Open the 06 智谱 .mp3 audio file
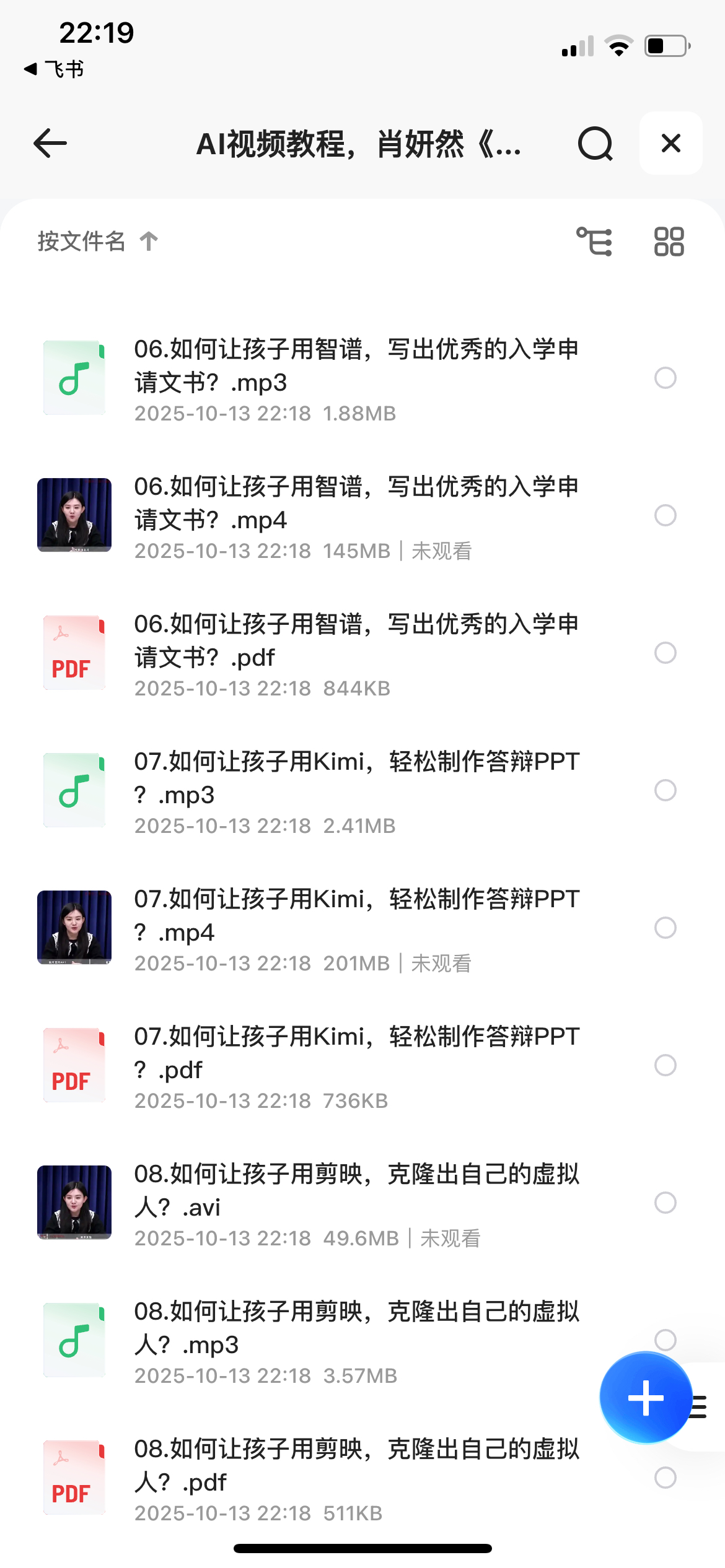Screen dimensions: 725x1568 pos(356,365)
